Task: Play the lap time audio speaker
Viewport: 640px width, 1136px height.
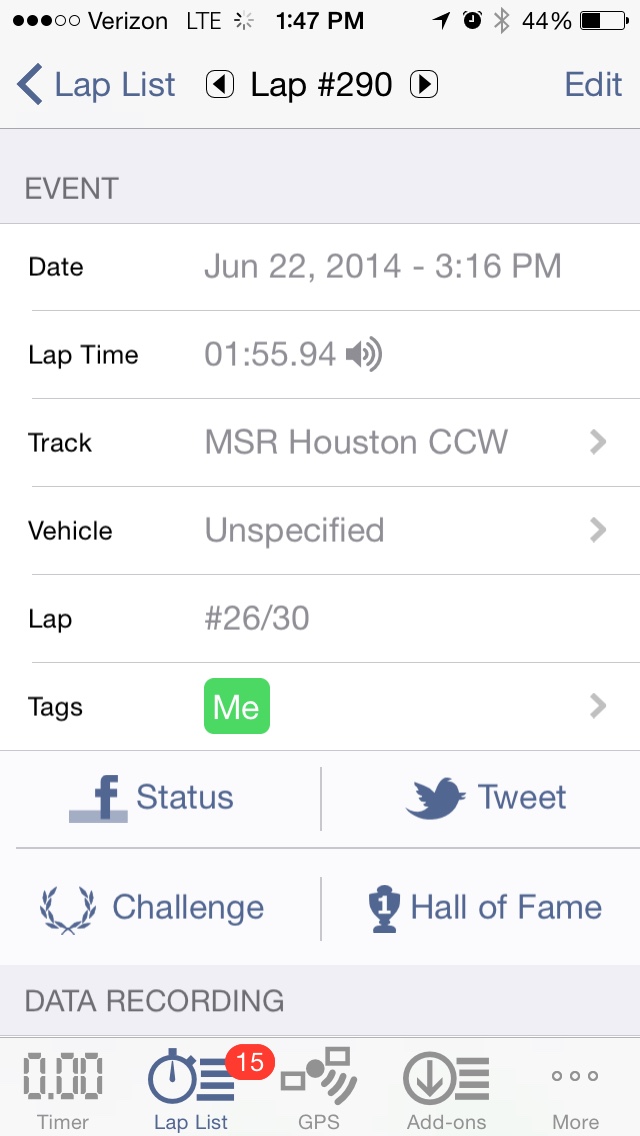Action: point(364,355)
